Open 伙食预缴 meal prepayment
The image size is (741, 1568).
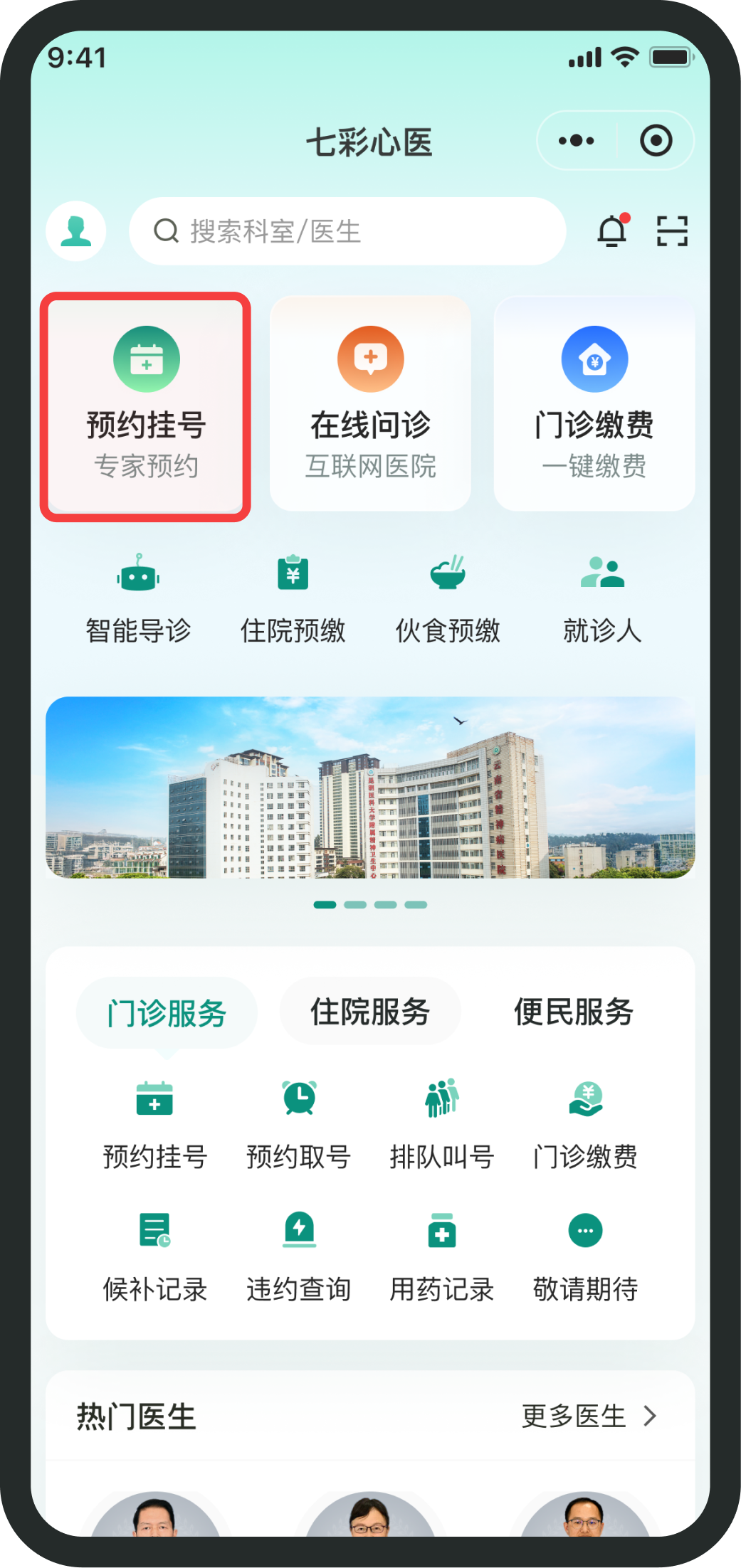(448, 599)
